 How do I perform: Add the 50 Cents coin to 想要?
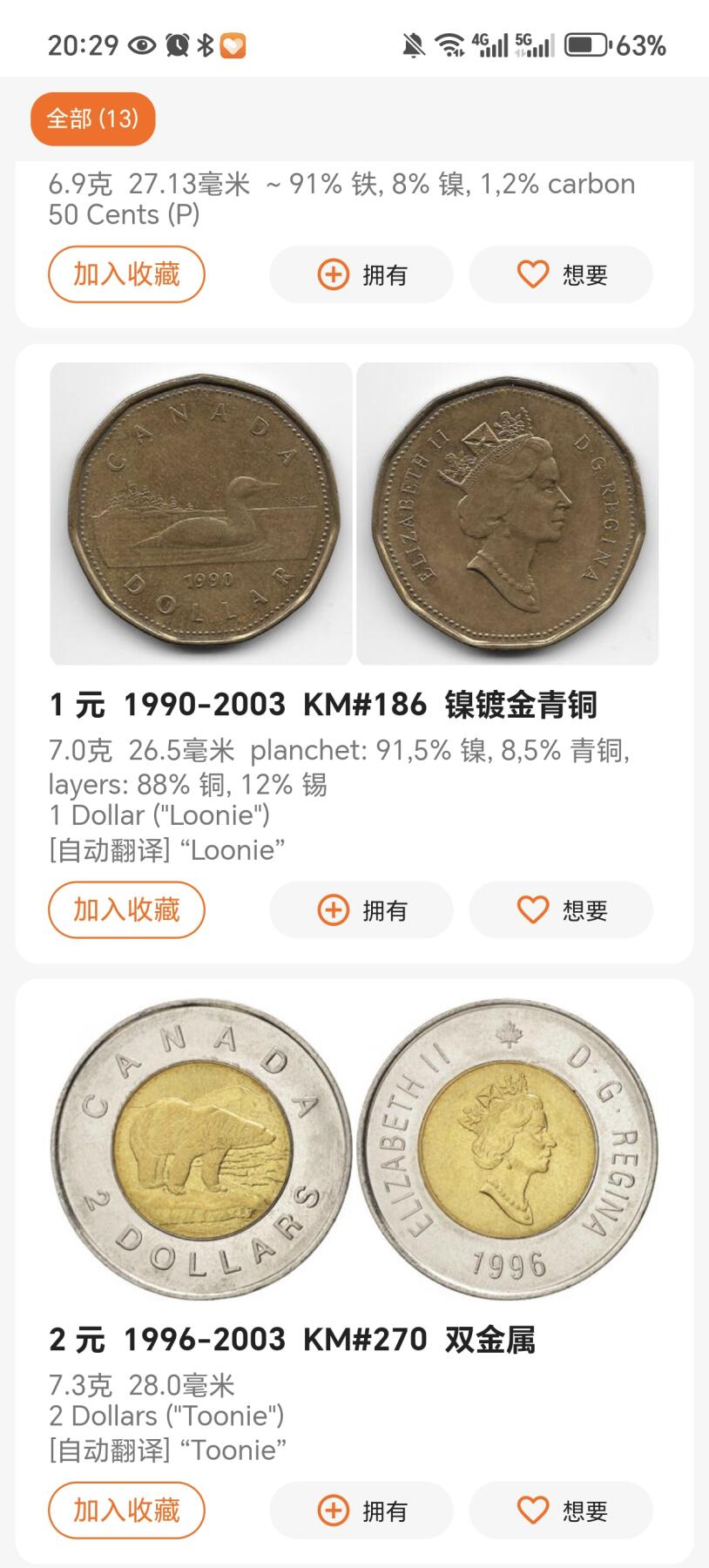pos(561,274)
